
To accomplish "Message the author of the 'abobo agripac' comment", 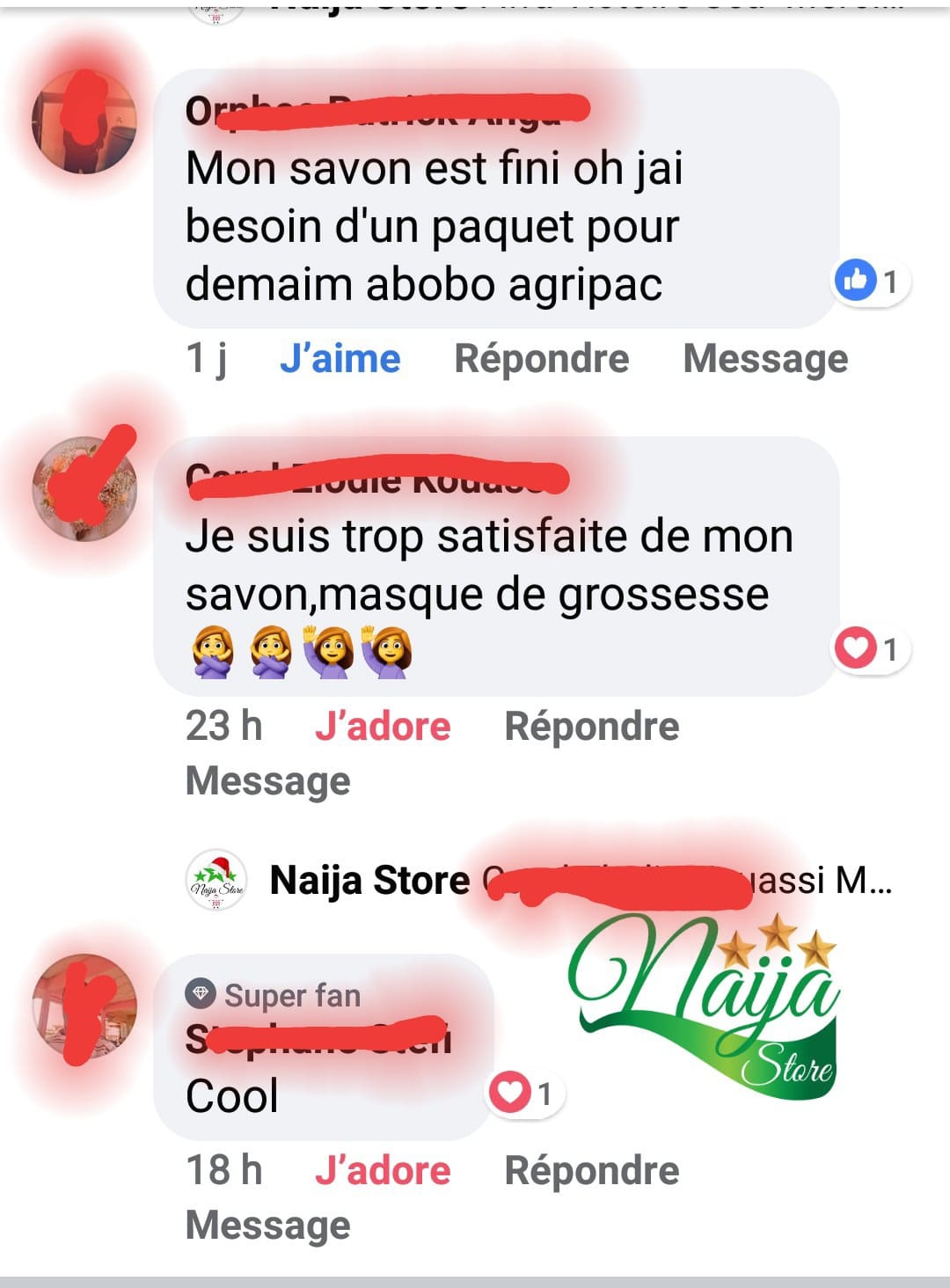I will (765, 359).
